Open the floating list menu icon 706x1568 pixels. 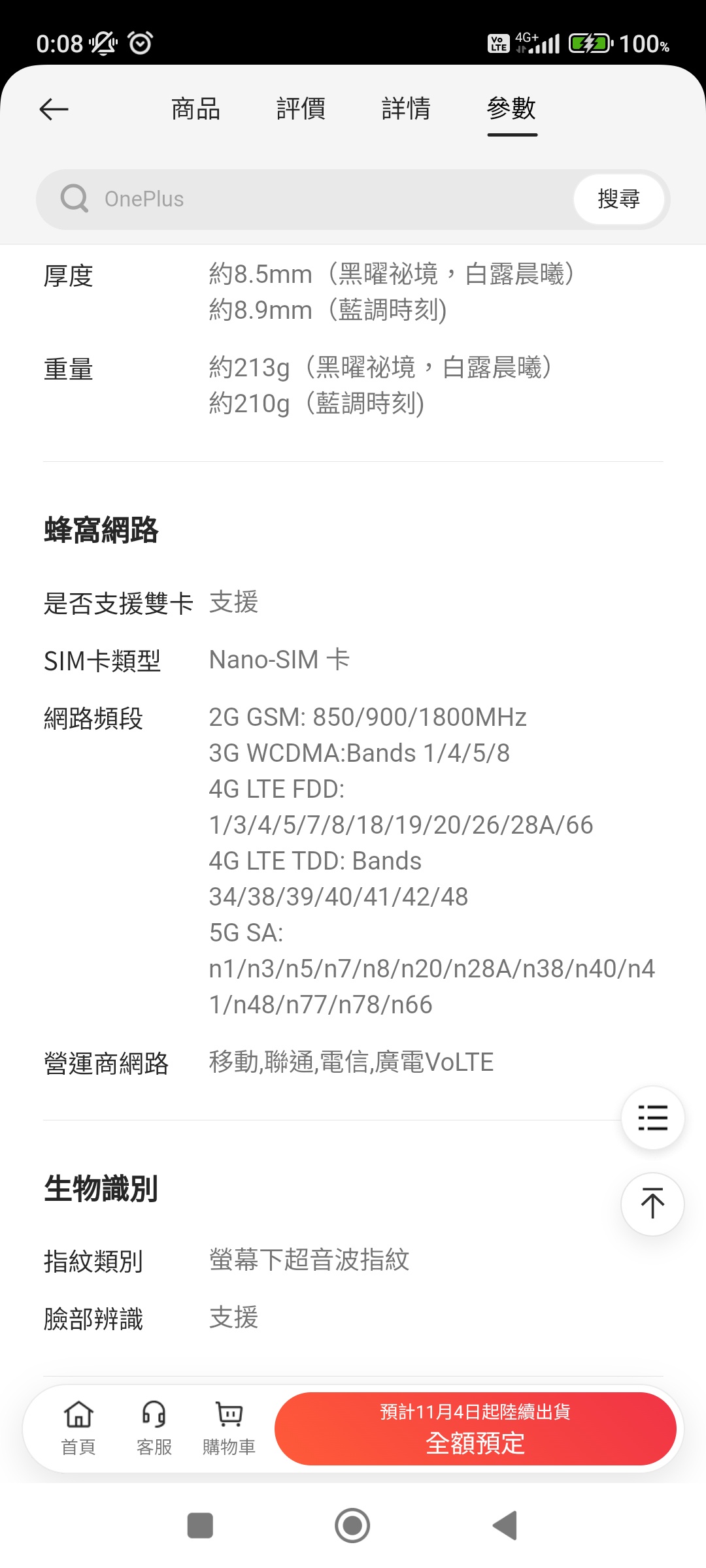tap(652, 1118)
